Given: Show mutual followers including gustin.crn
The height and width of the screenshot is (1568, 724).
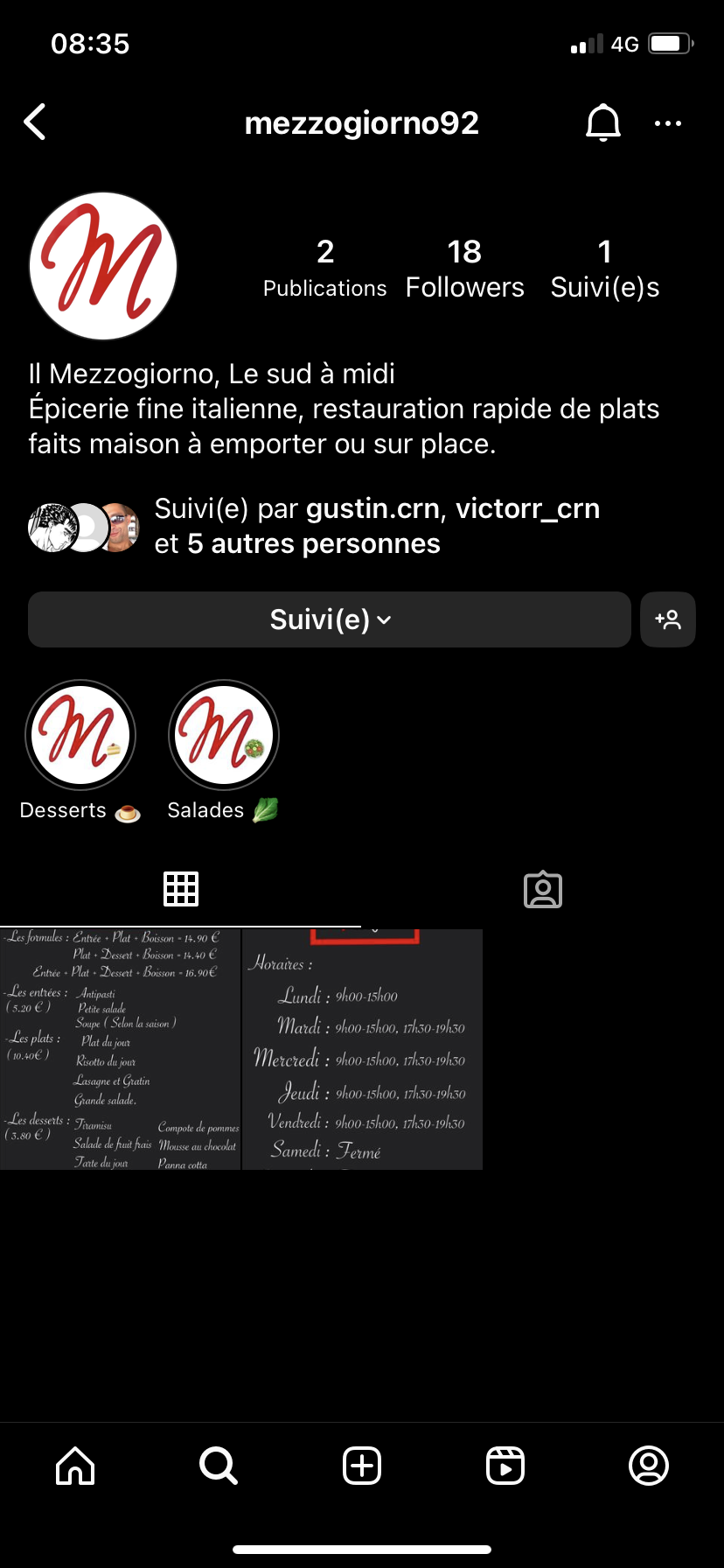Looking at the screenshot, I should [x=315, y=526].
